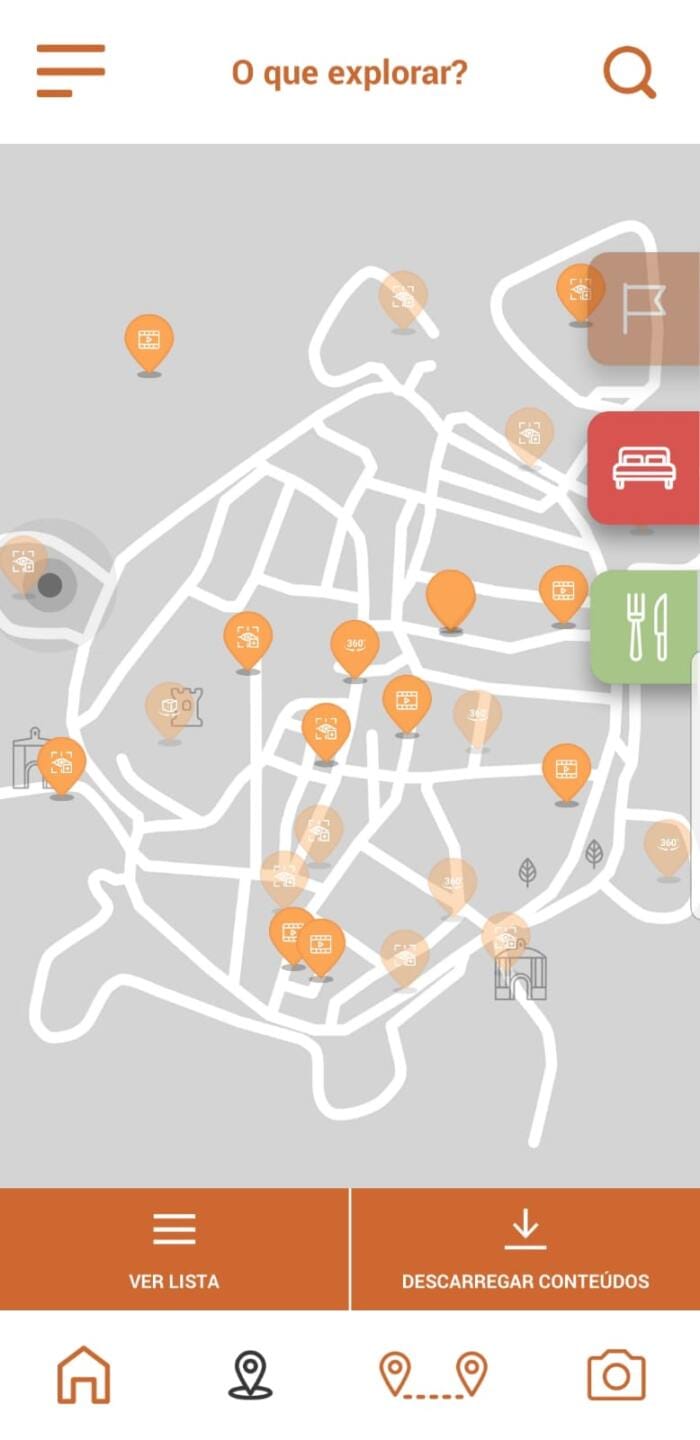This screenshot has height=1440, width=700.
Task: Open the search magnifier
Action: [629, 73]
